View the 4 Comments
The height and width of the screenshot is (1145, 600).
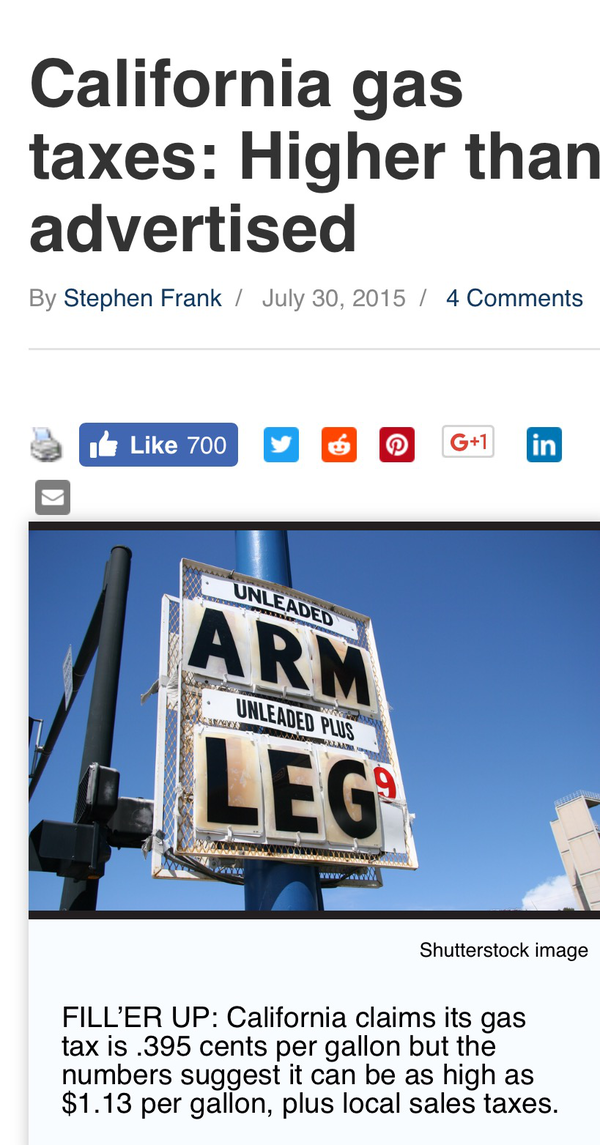514,298
